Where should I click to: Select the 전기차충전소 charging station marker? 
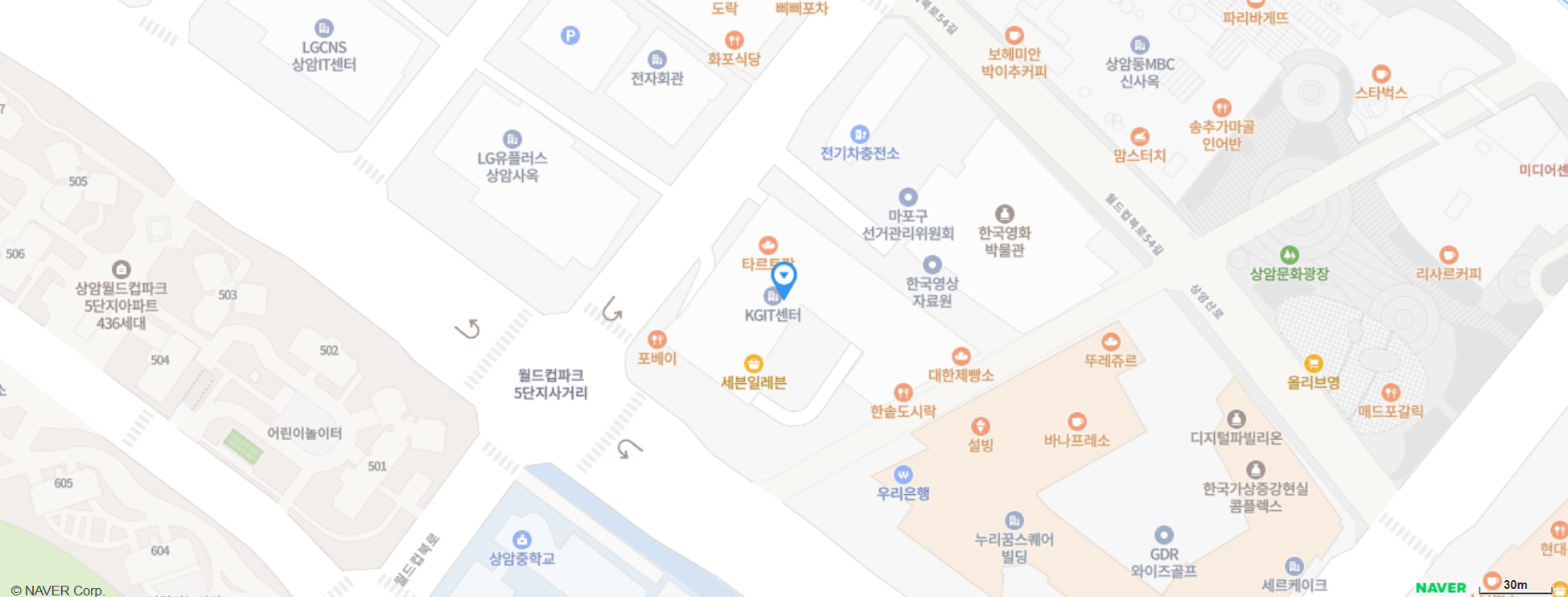pos(859,134)
